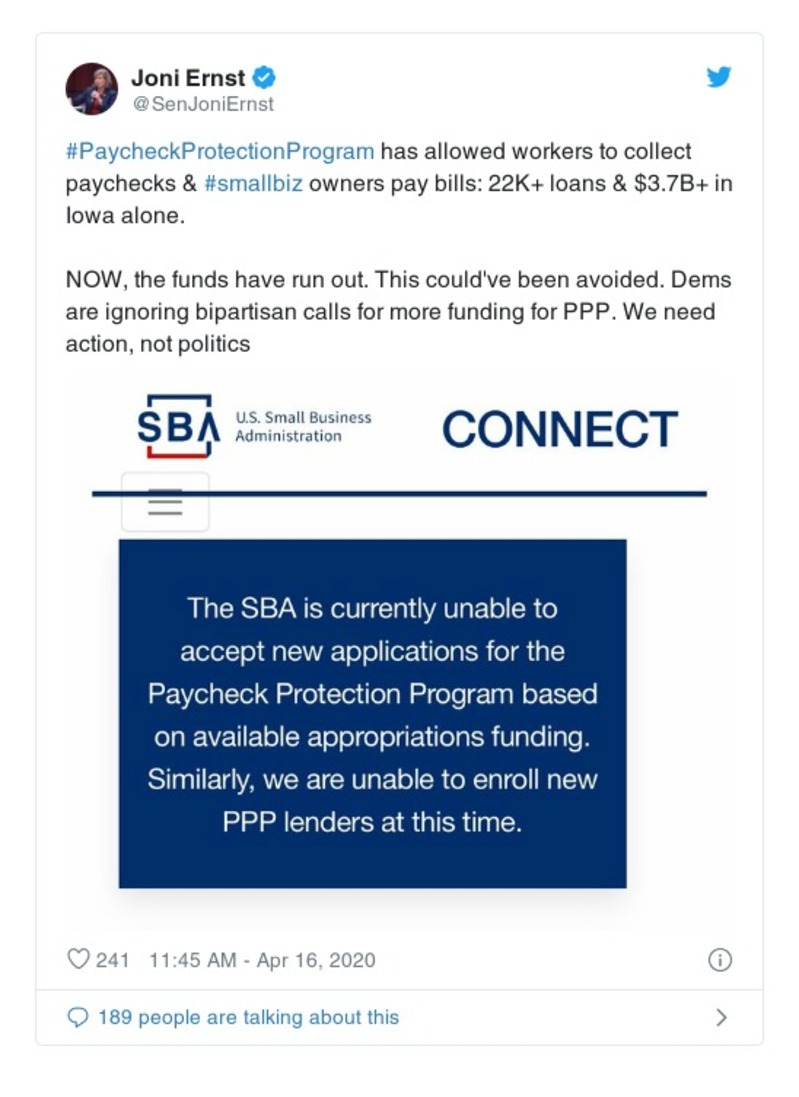The width and height of the screenshot is (799, 1097).
Task: Open Joni Ernst's profile picture
Action: pyautogui.click(x=92, y=89)
